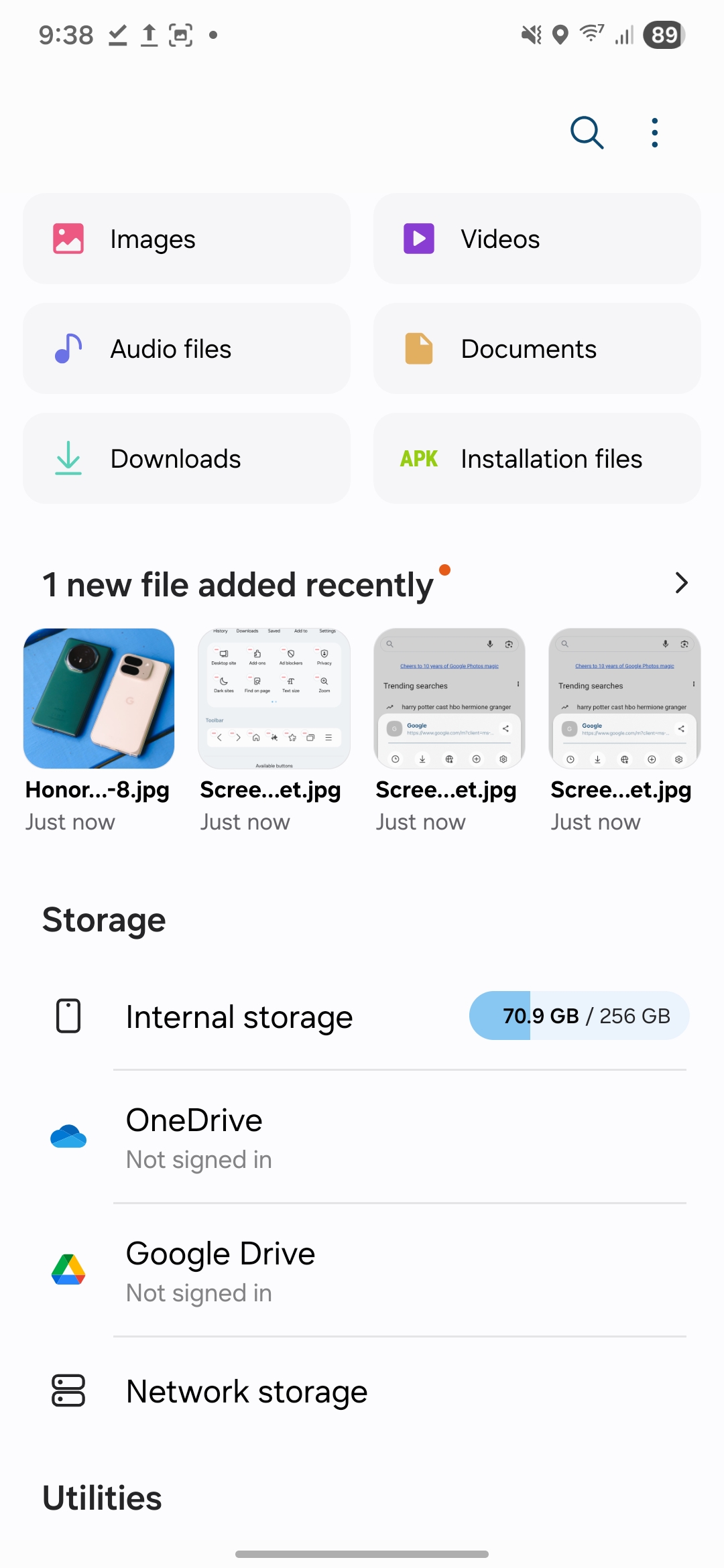Open the Videos category
724x1568 pixels.
click(x=536, y=239)
